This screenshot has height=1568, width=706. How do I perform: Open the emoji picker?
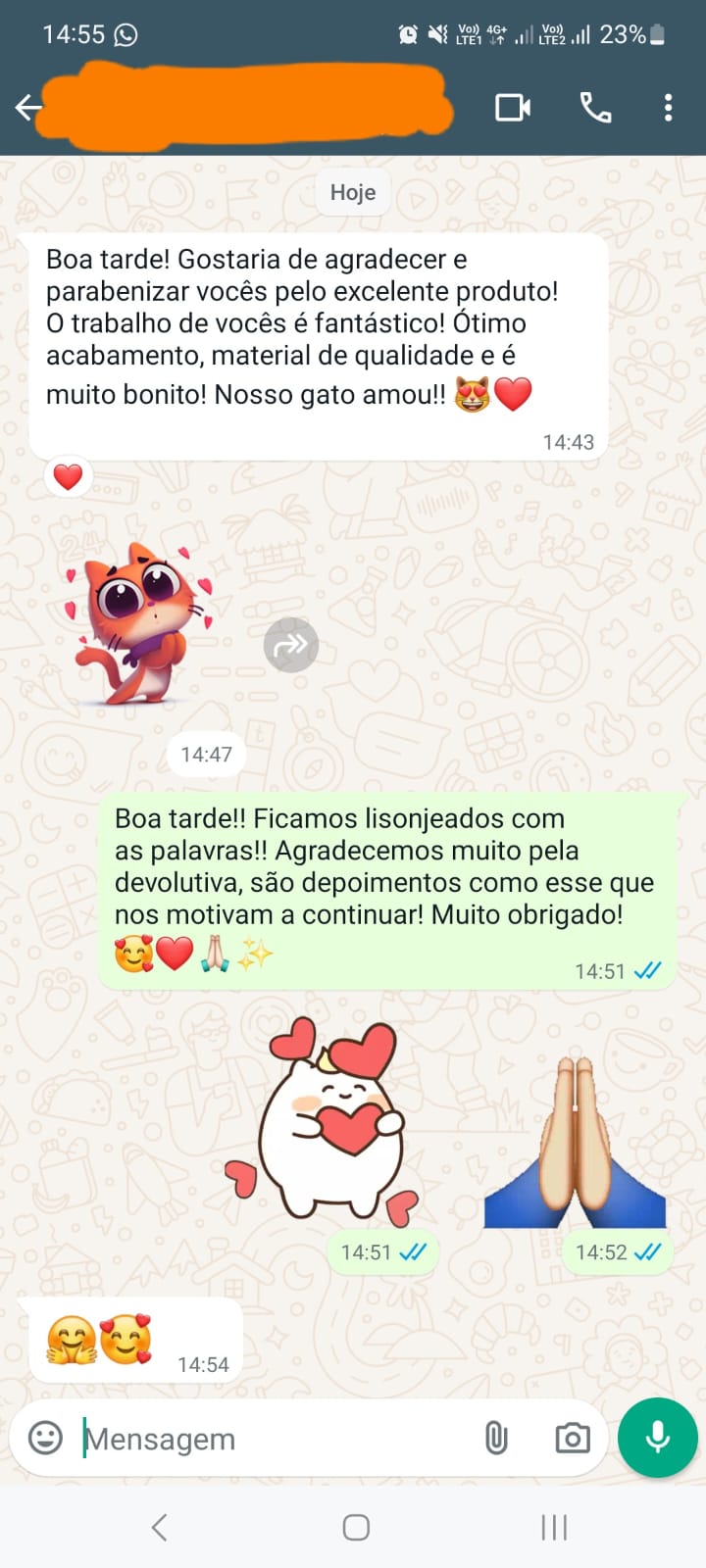coord(45,1438)
